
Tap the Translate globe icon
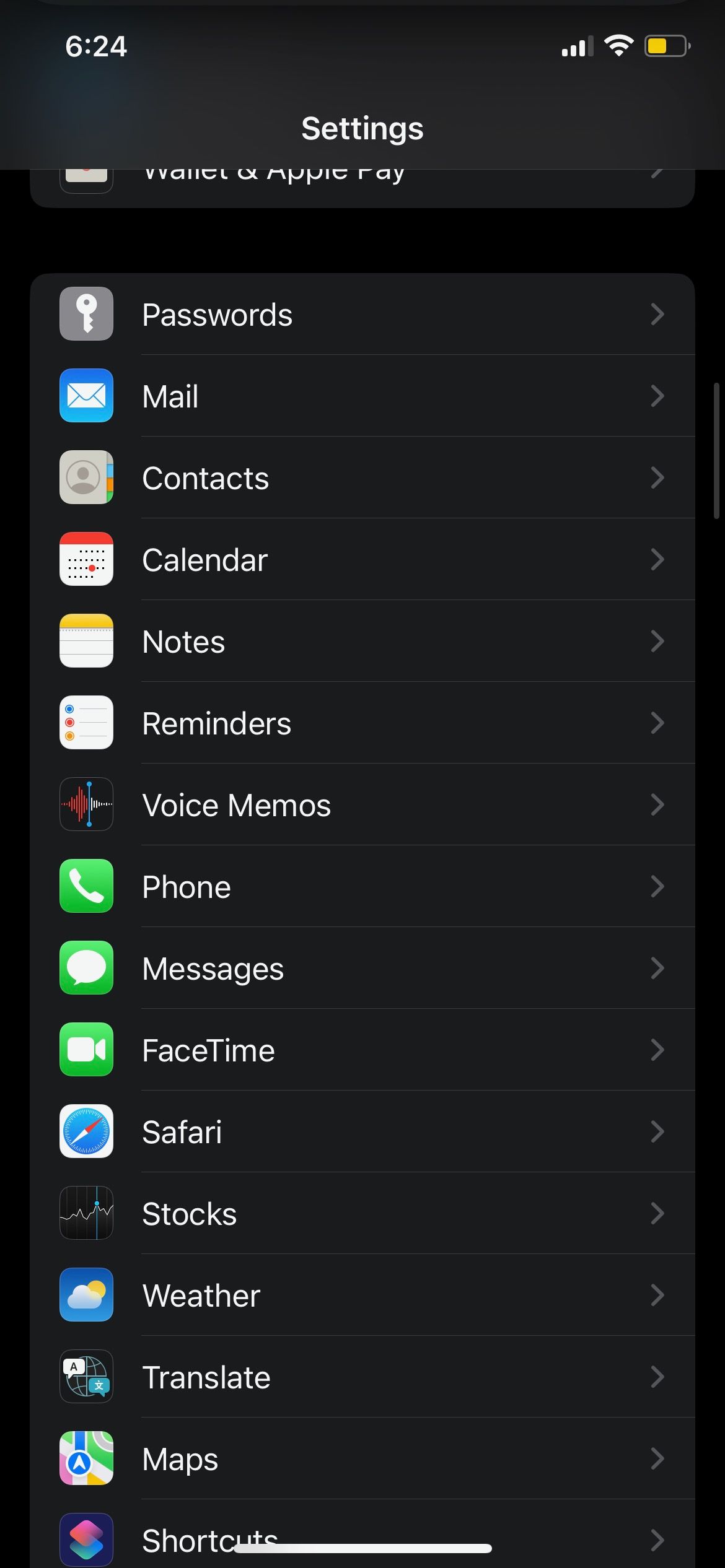click(x=86, y=1377)
